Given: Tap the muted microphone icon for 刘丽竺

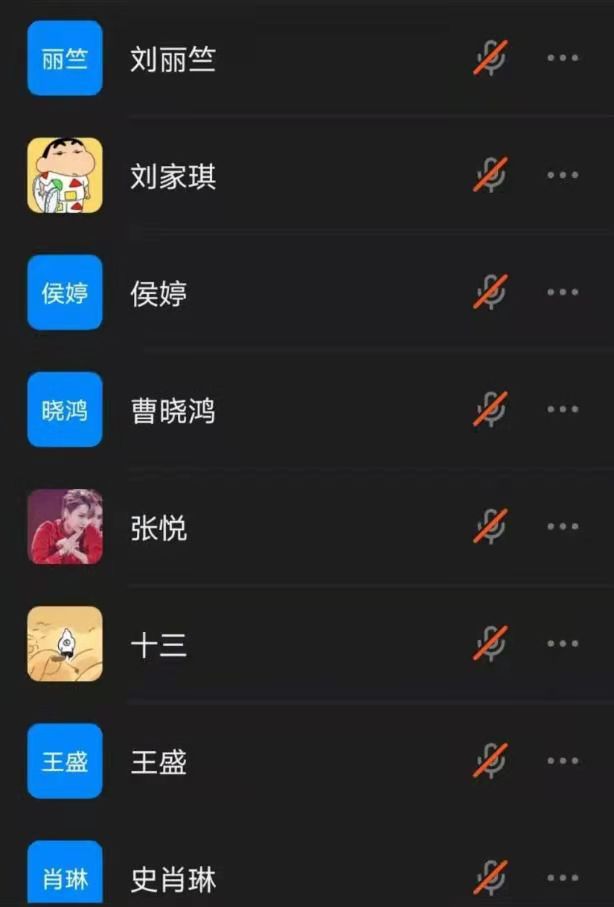Looking at the screenshot, I should (490, 59).
